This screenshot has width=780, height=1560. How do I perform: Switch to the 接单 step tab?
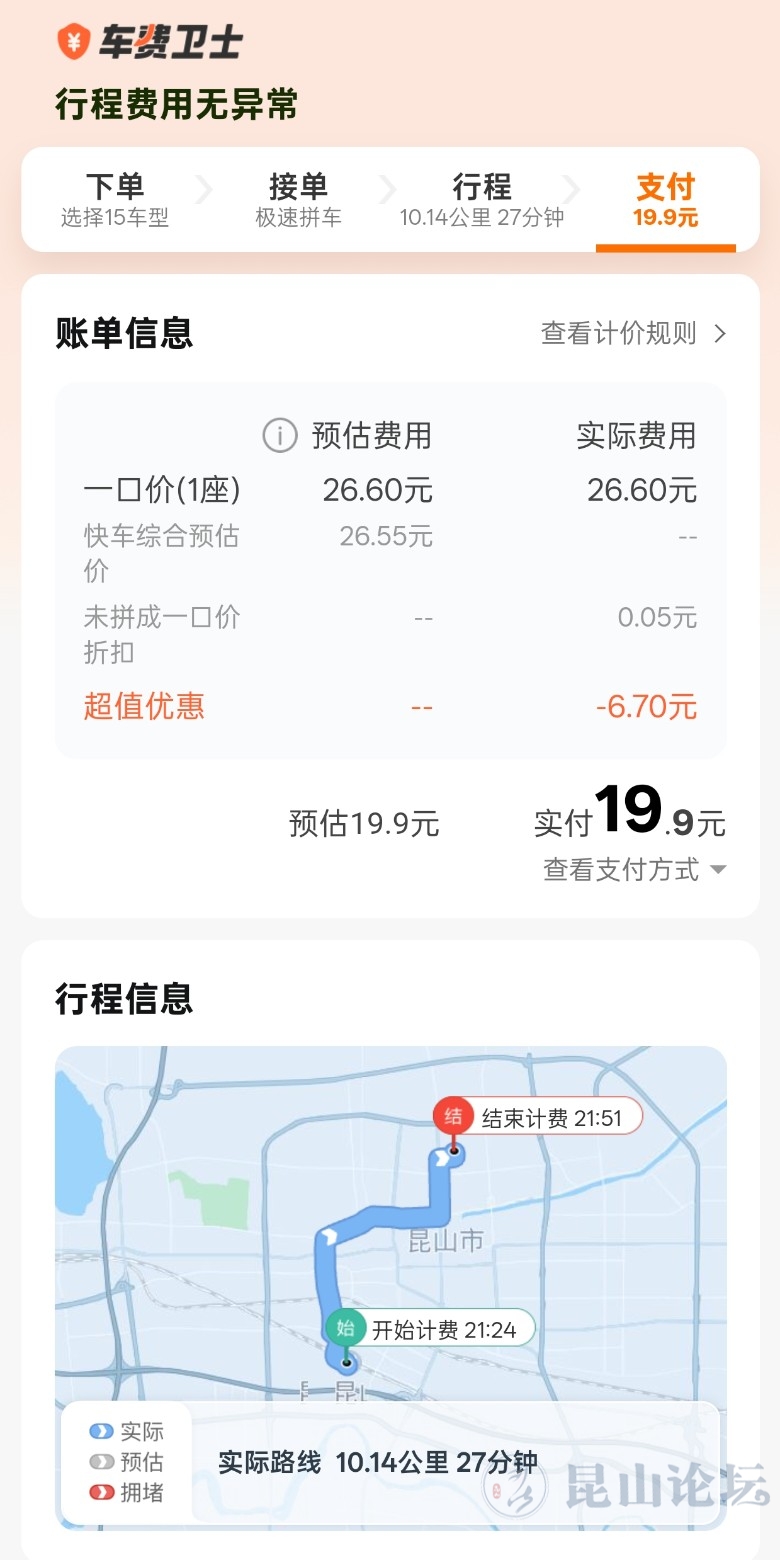click(298, 200)
